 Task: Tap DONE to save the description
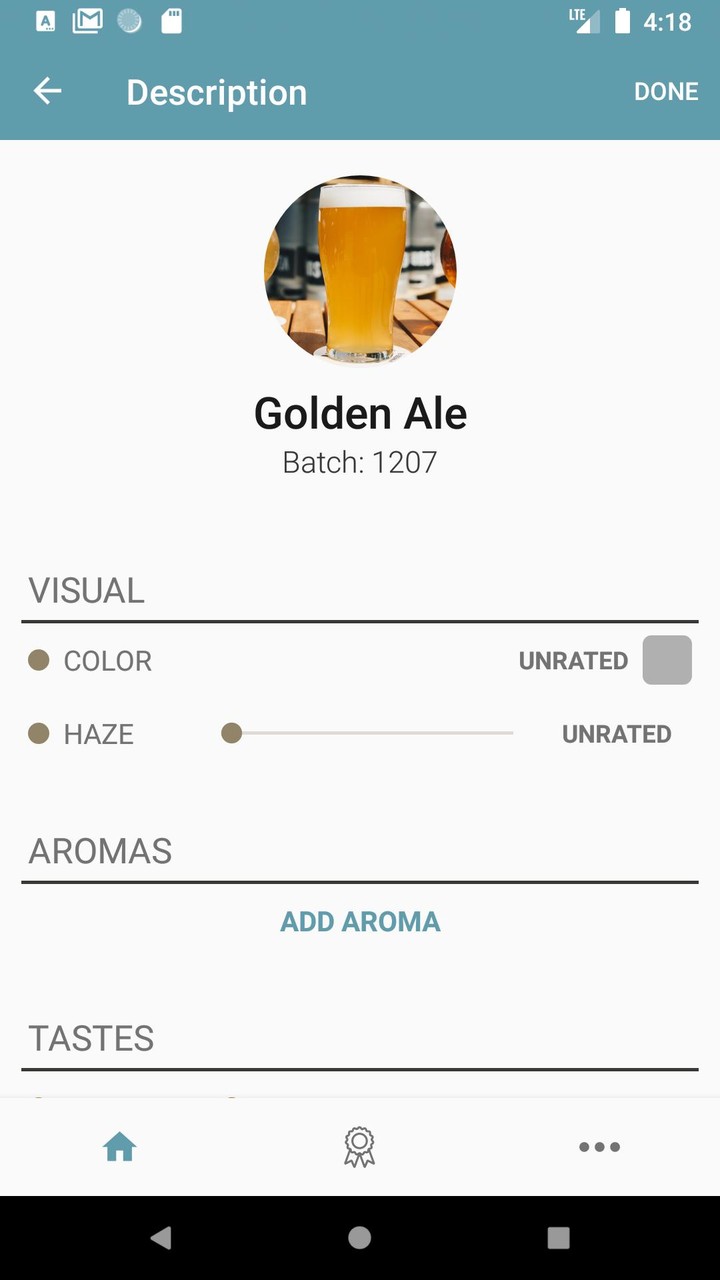pyautogui.click(x=665, y=90)
